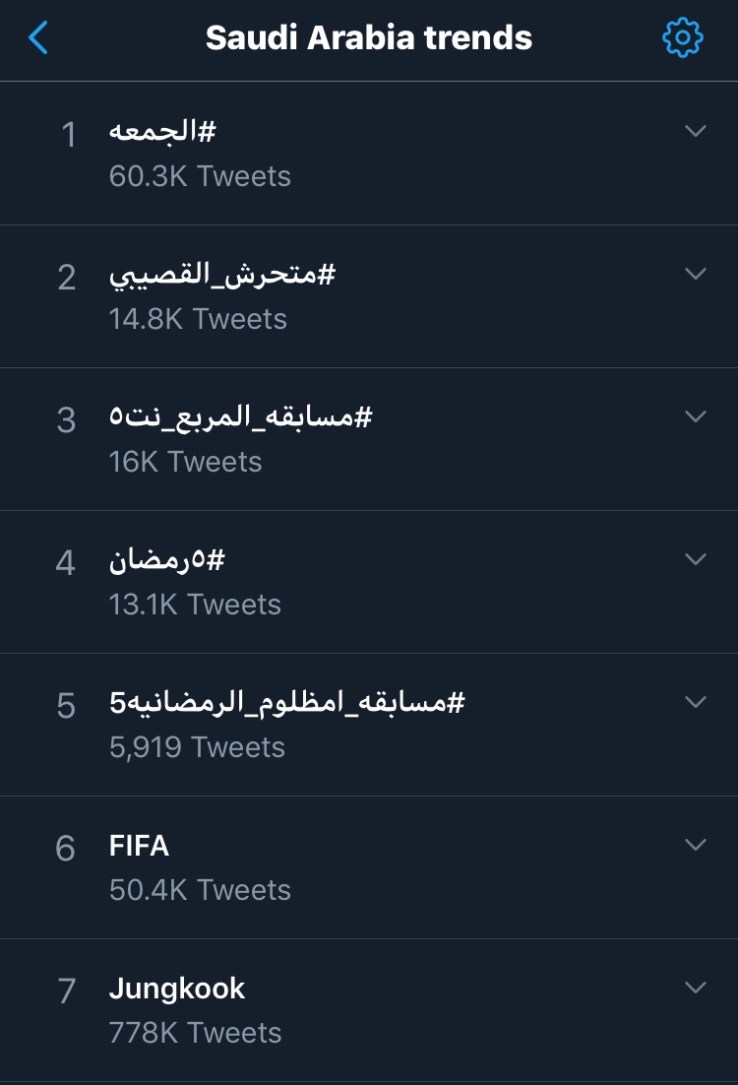Open the FIFA trend

[x=139, y=846]
